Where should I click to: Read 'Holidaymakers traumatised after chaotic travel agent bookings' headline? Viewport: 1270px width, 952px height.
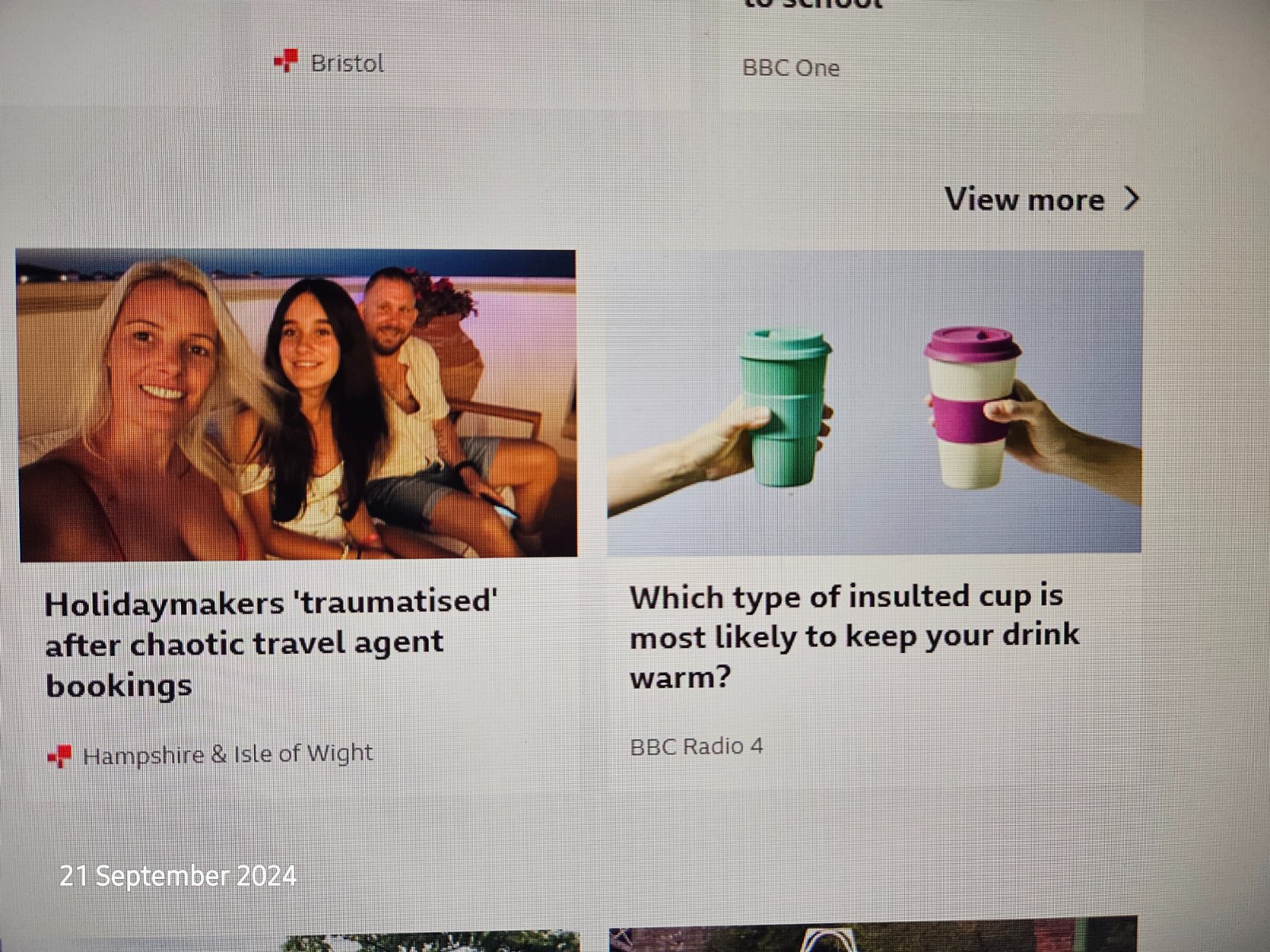tap(271, 643)
